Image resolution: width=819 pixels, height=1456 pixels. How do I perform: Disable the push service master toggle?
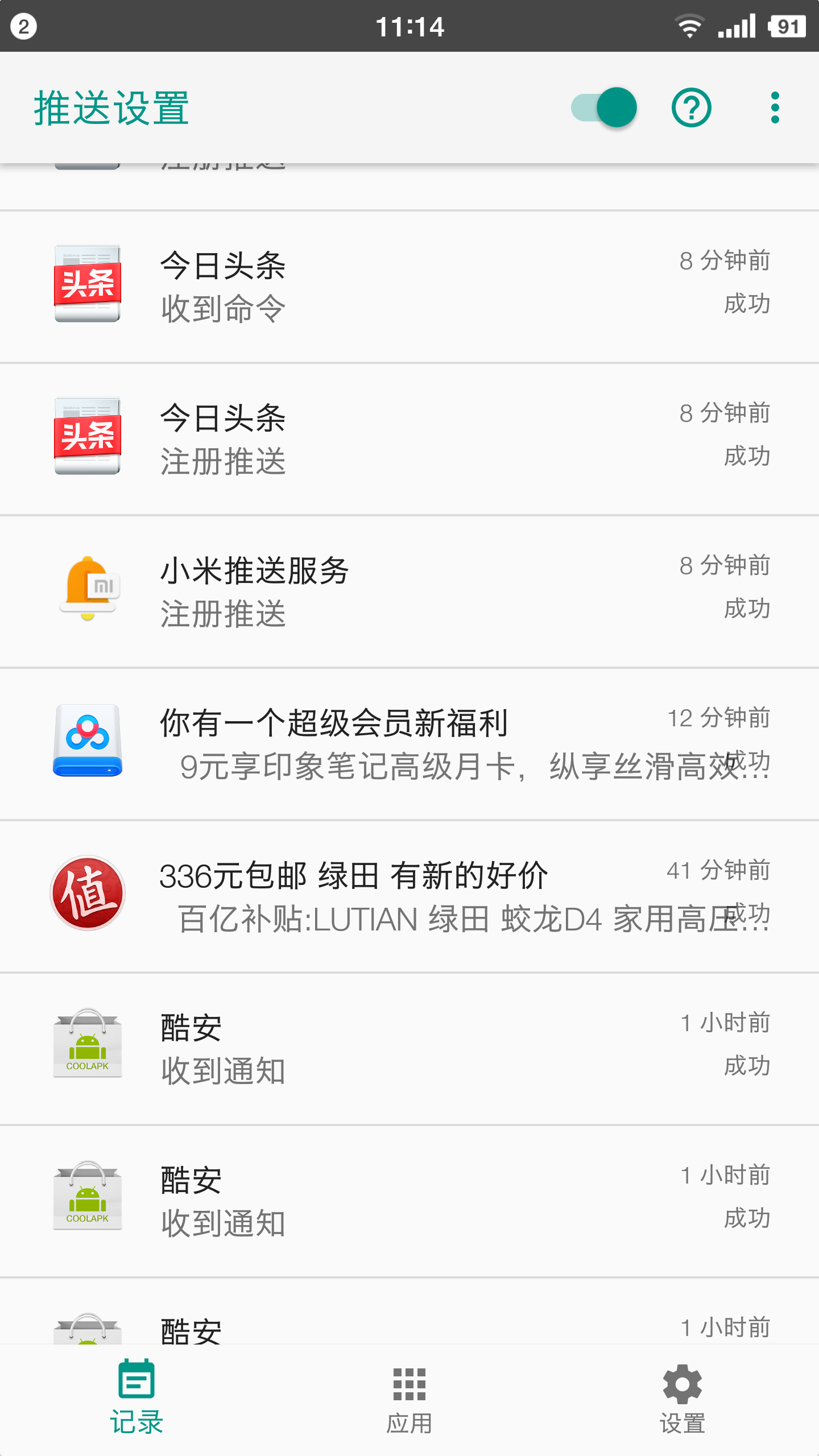pos(603,107)
